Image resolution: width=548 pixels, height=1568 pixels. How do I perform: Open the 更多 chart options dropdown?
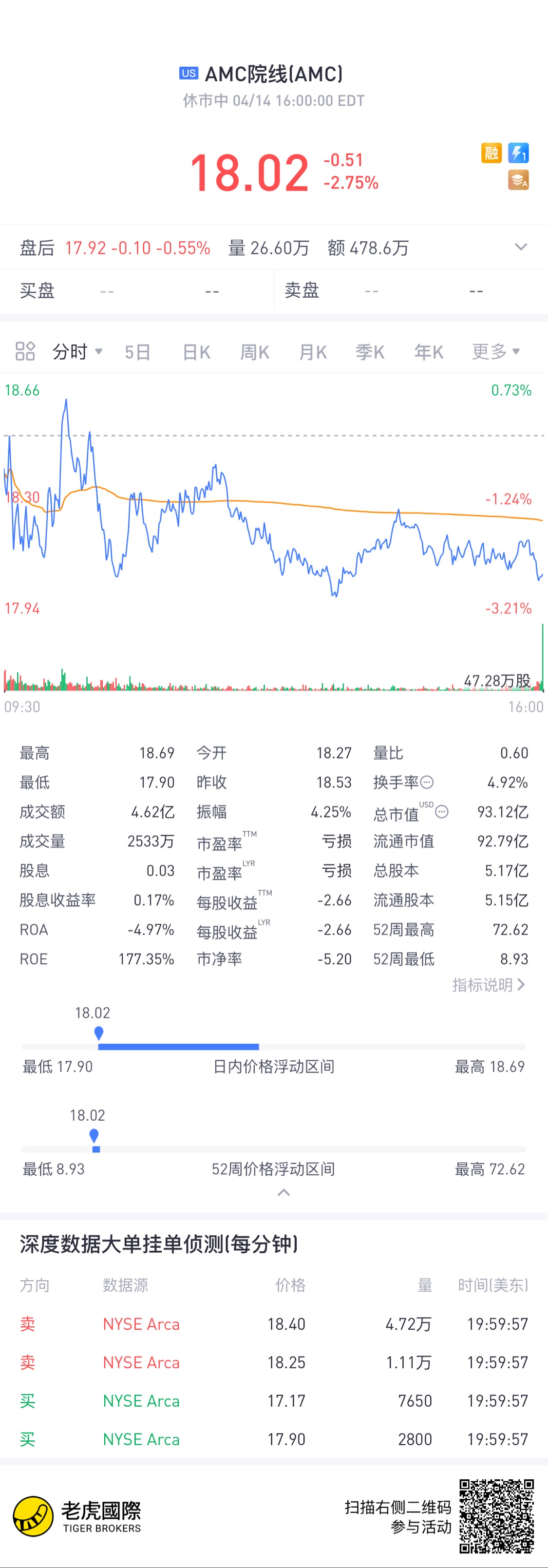495,351
